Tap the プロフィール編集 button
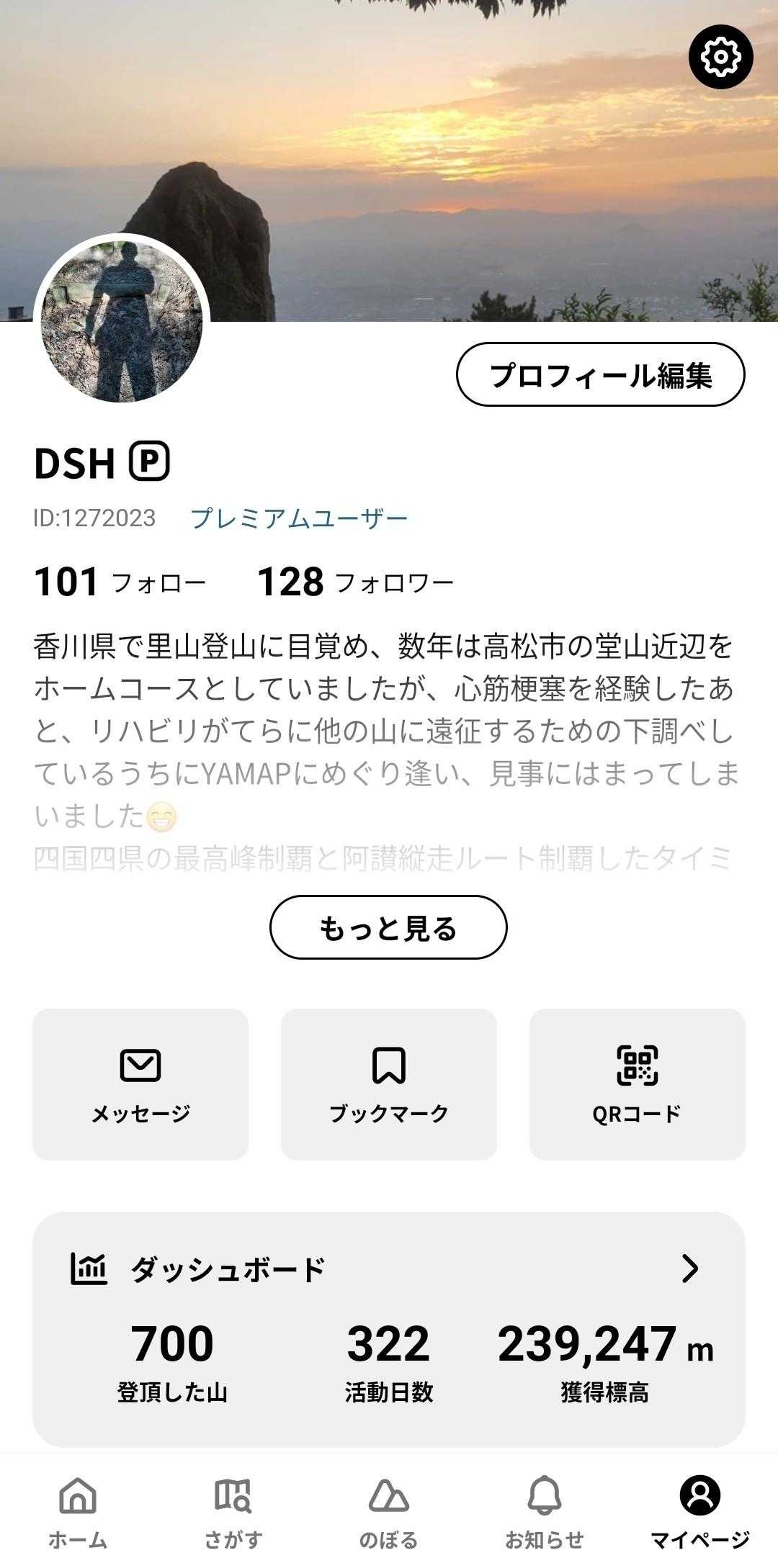The height and width of the screenshot is (1568, 778). pyautogui.click(x=600, y=374)
